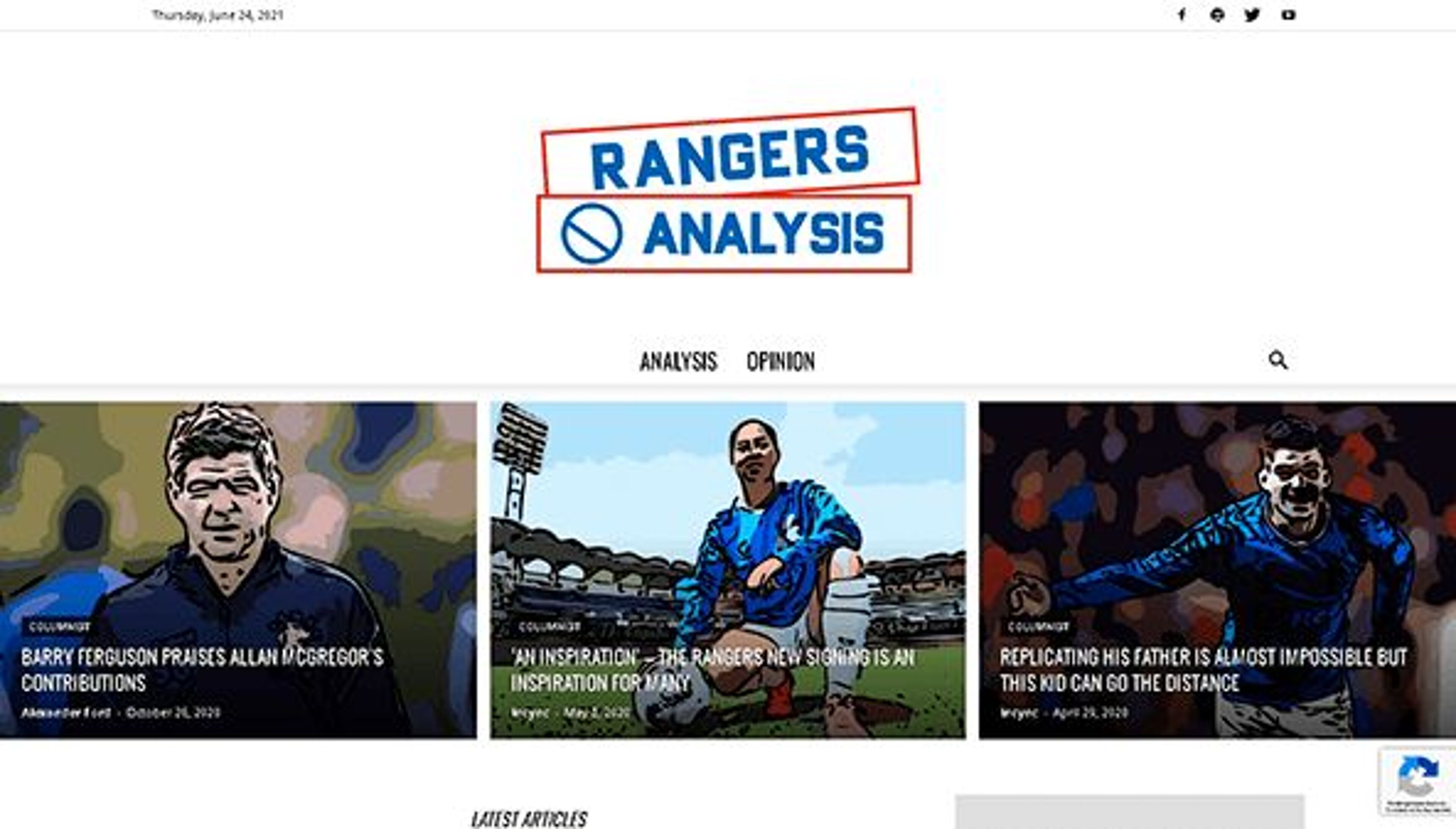Open the Spotify link icon
This screenshot has width=1456, height=829.
1217,15
